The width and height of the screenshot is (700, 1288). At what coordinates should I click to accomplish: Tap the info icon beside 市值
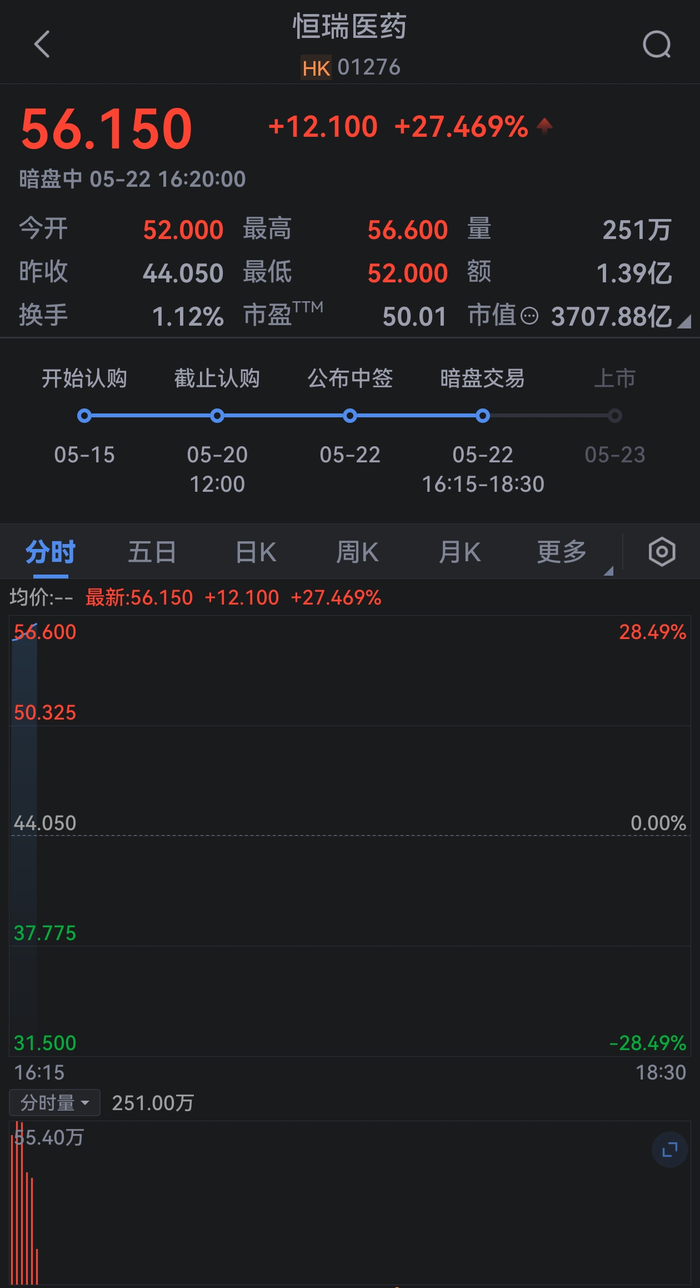530,317
